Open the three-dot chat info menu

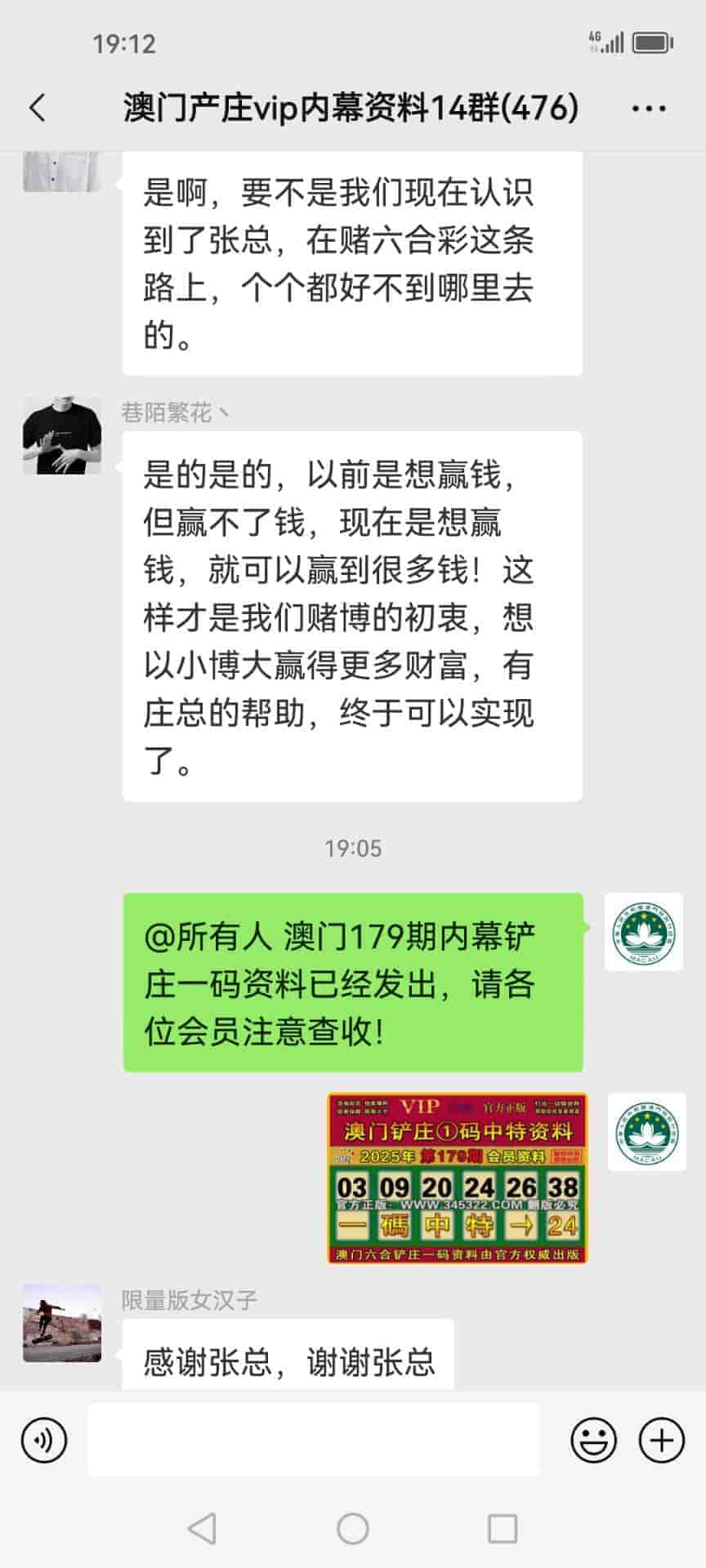(649, 108)
